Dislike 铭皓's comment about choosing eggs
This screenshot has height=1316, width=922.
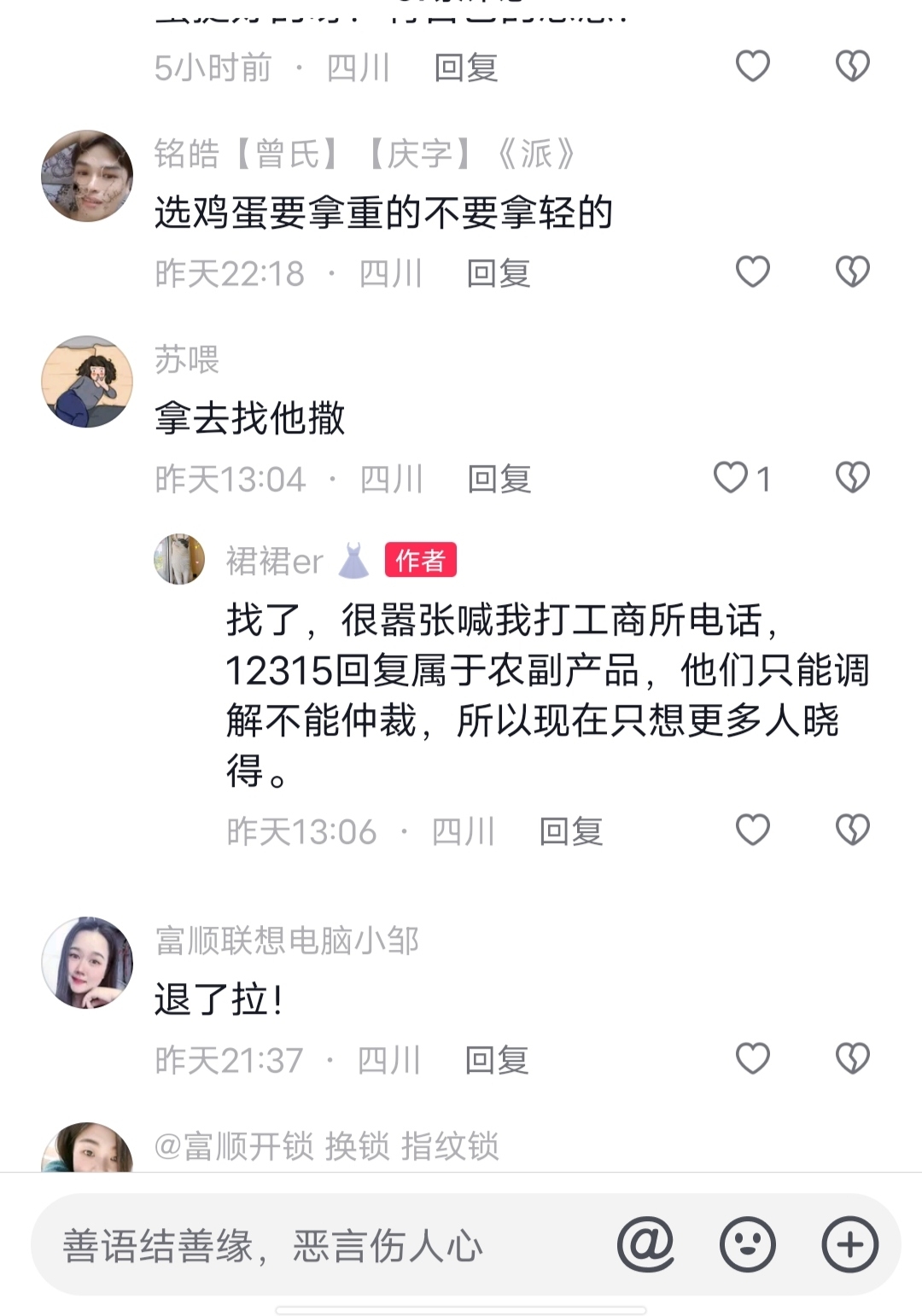click(x=852, y=272)
